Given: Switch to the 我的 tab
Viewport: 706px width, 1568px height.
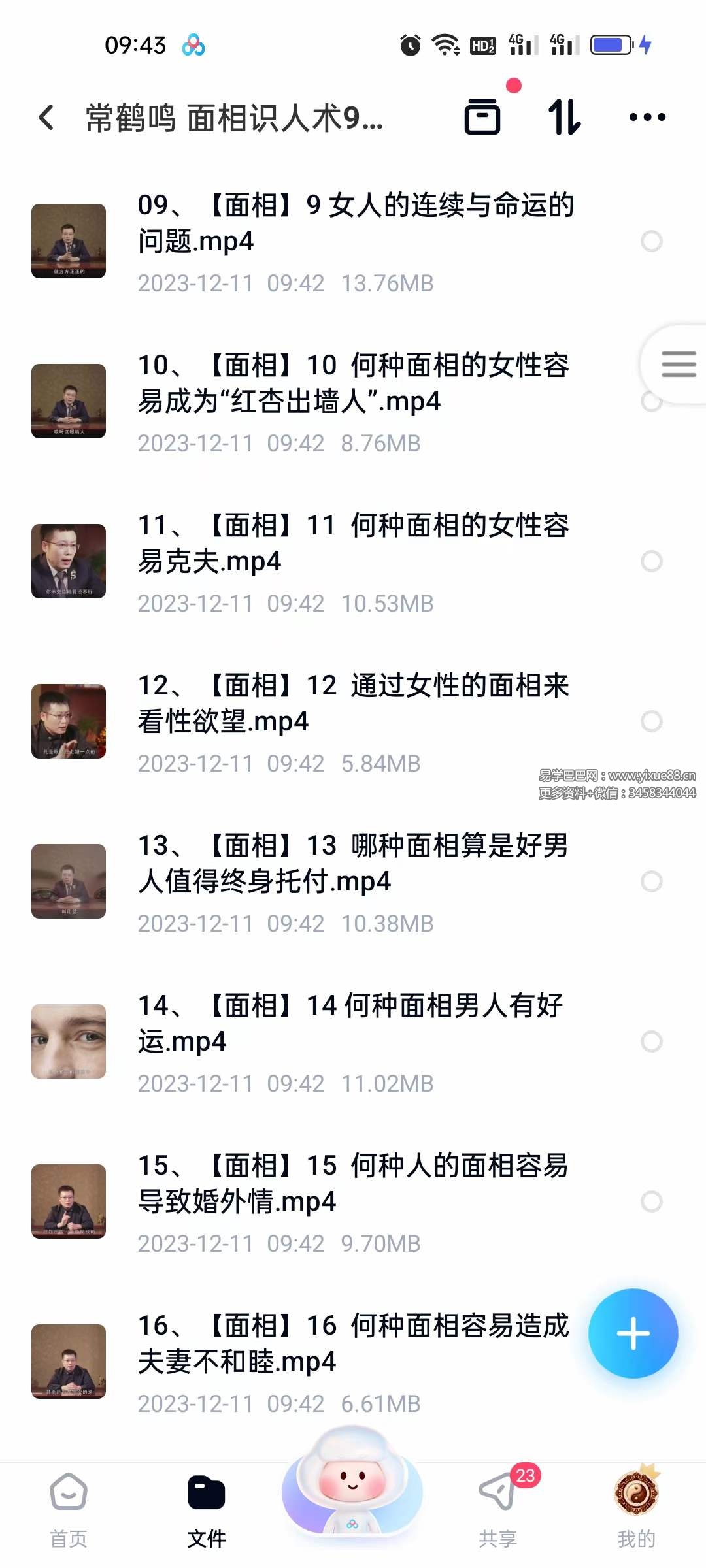Looking at the screenshot, I should tap(636, 1511).
